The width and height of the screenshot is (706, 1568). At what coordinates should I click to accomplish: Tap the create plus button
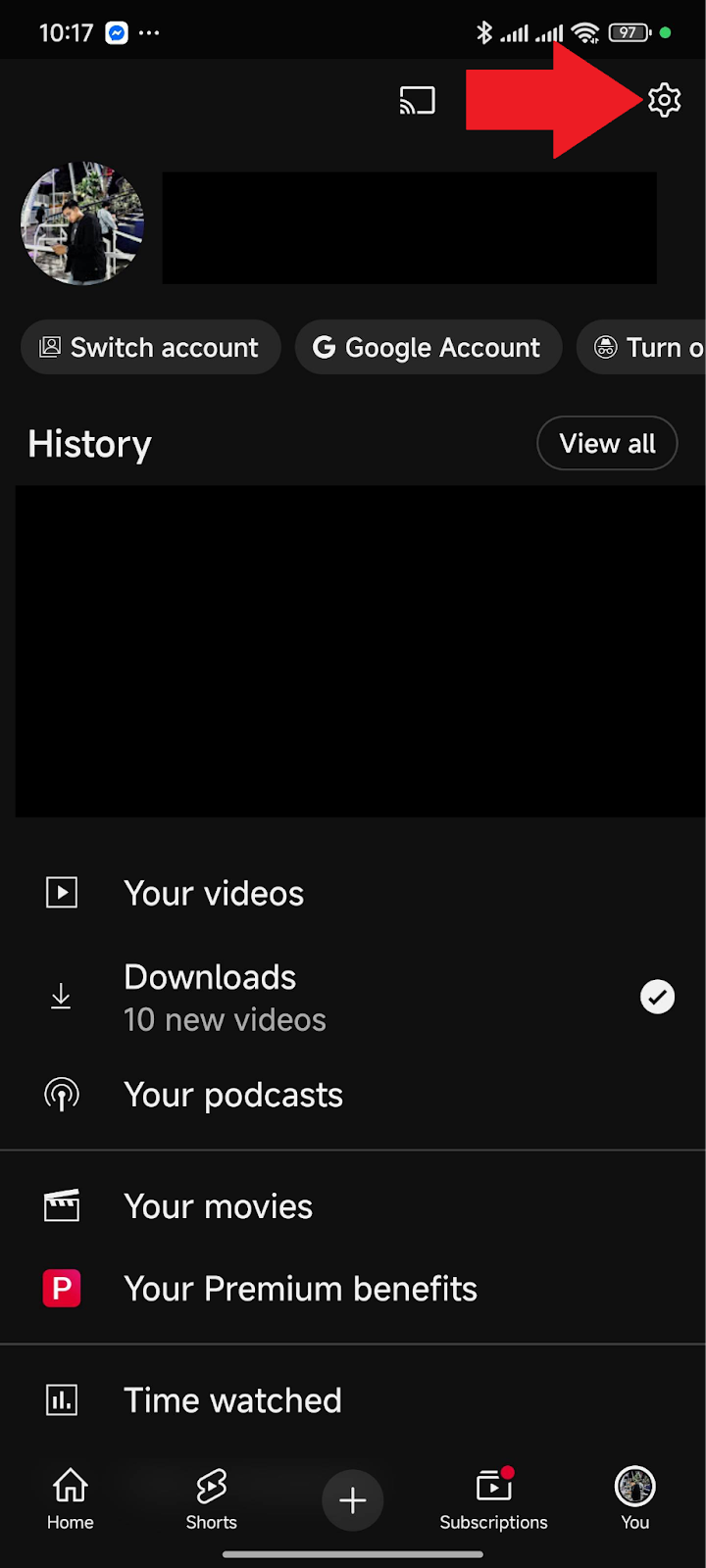[x=353, y=1499]
